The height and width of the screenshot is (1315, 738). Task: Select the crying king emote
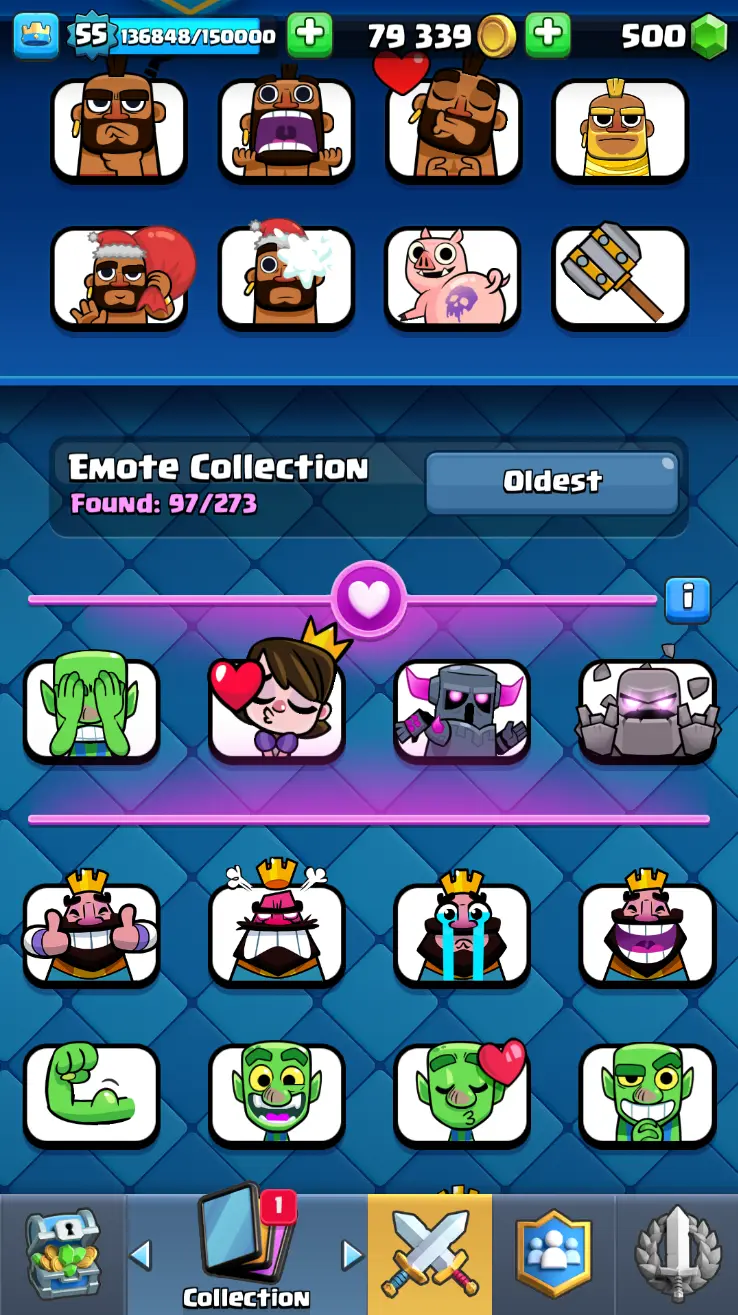coord(461,933)
